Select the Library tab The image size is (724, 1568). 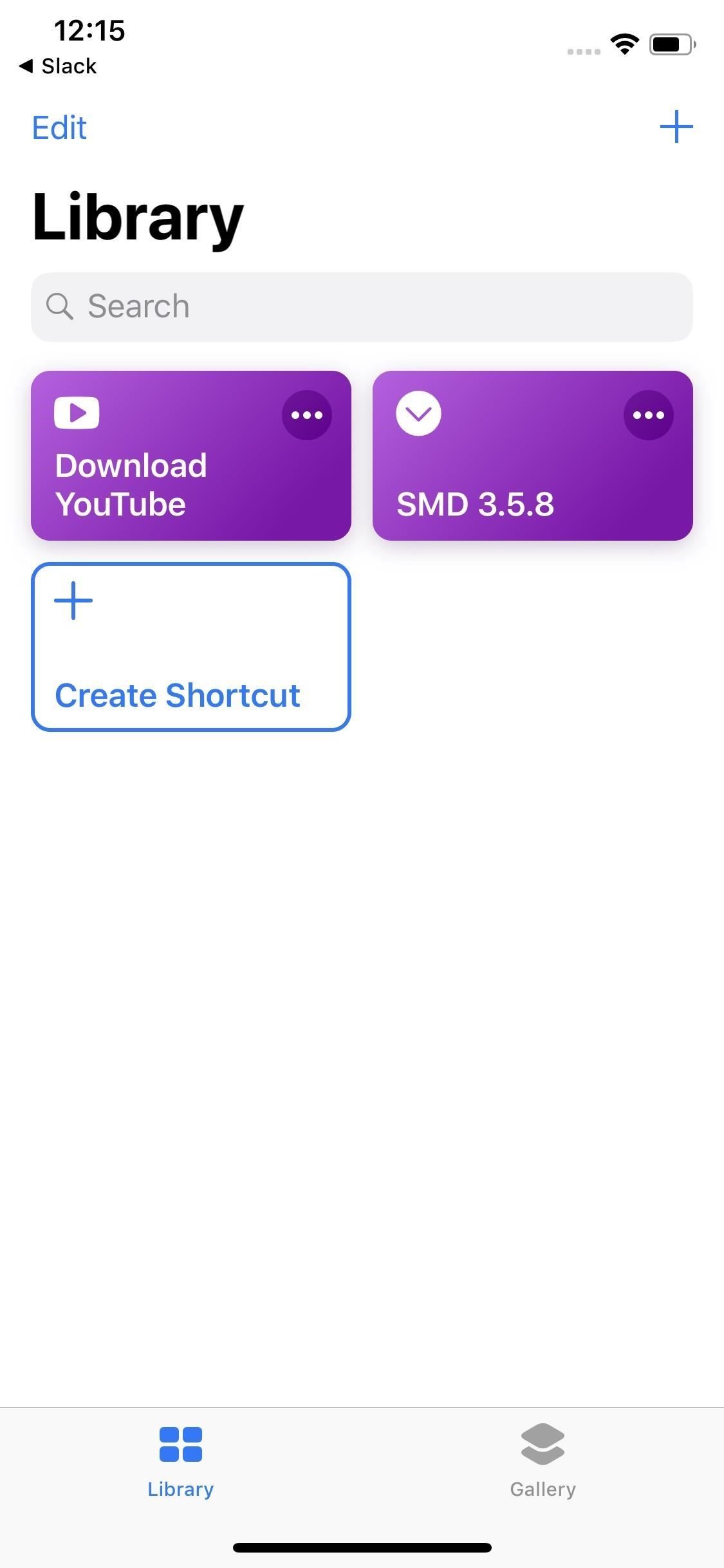[181, 1461]
